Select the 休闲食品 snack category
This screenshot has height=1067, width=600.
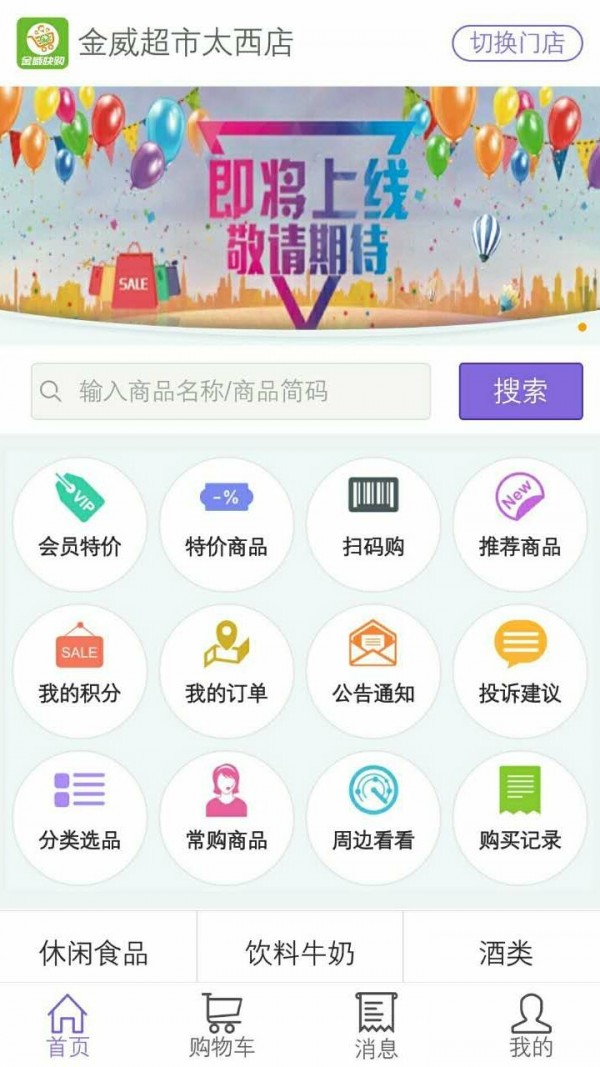(94, 953)
